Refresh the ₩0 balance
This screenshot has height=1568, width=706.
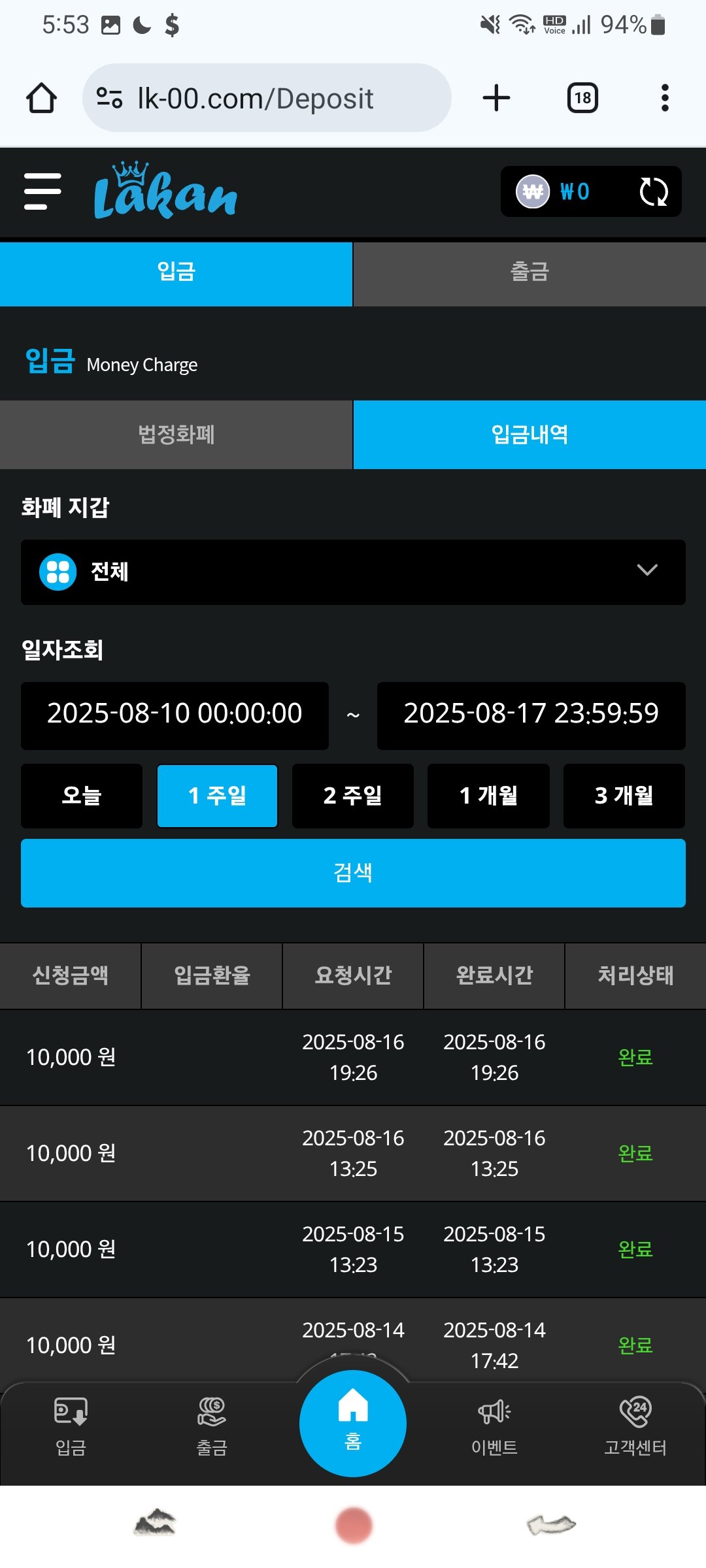coord(653,191)
